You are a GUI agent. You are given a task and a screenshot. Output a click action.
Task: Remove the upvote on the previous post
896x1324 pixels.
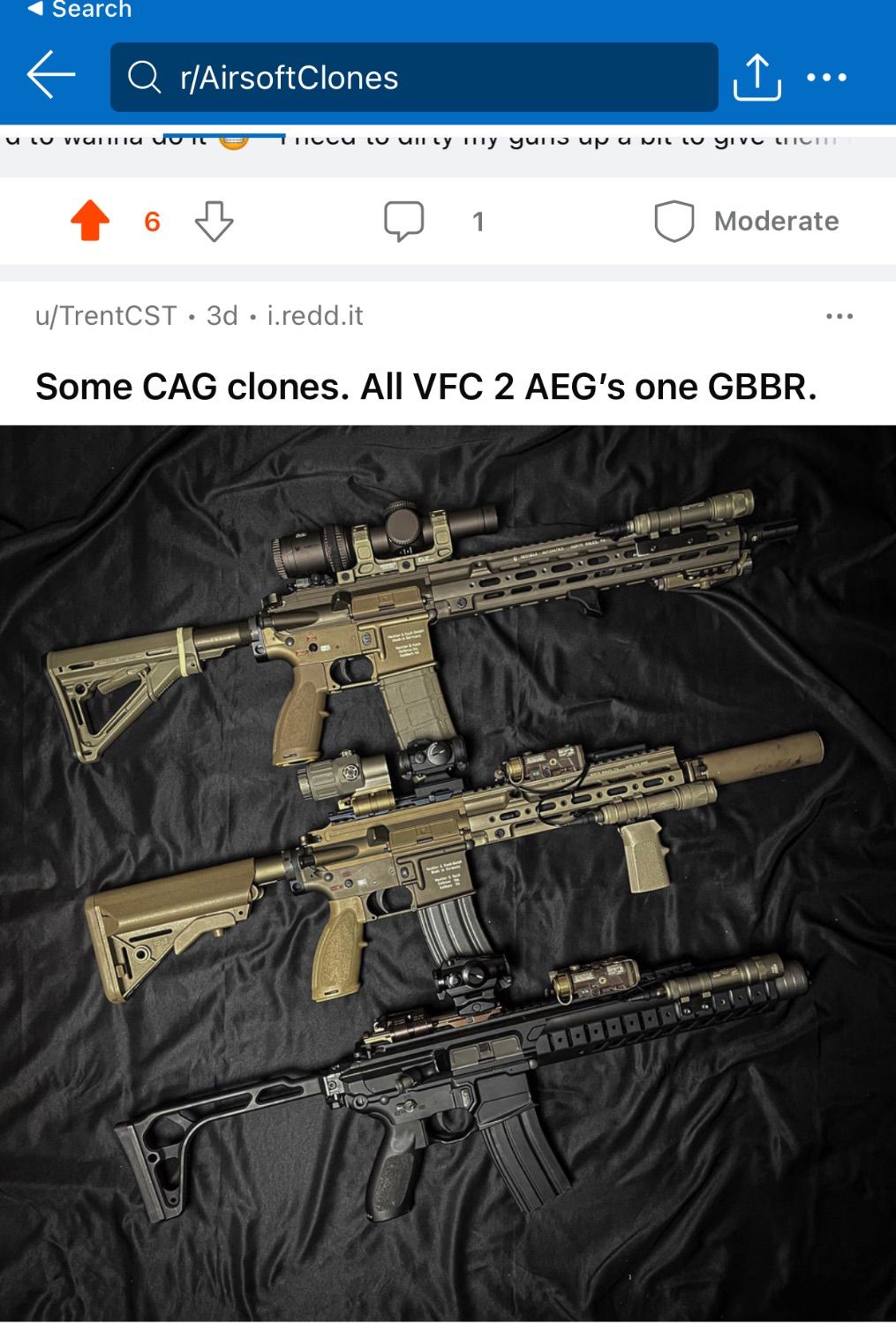[90, 221]
